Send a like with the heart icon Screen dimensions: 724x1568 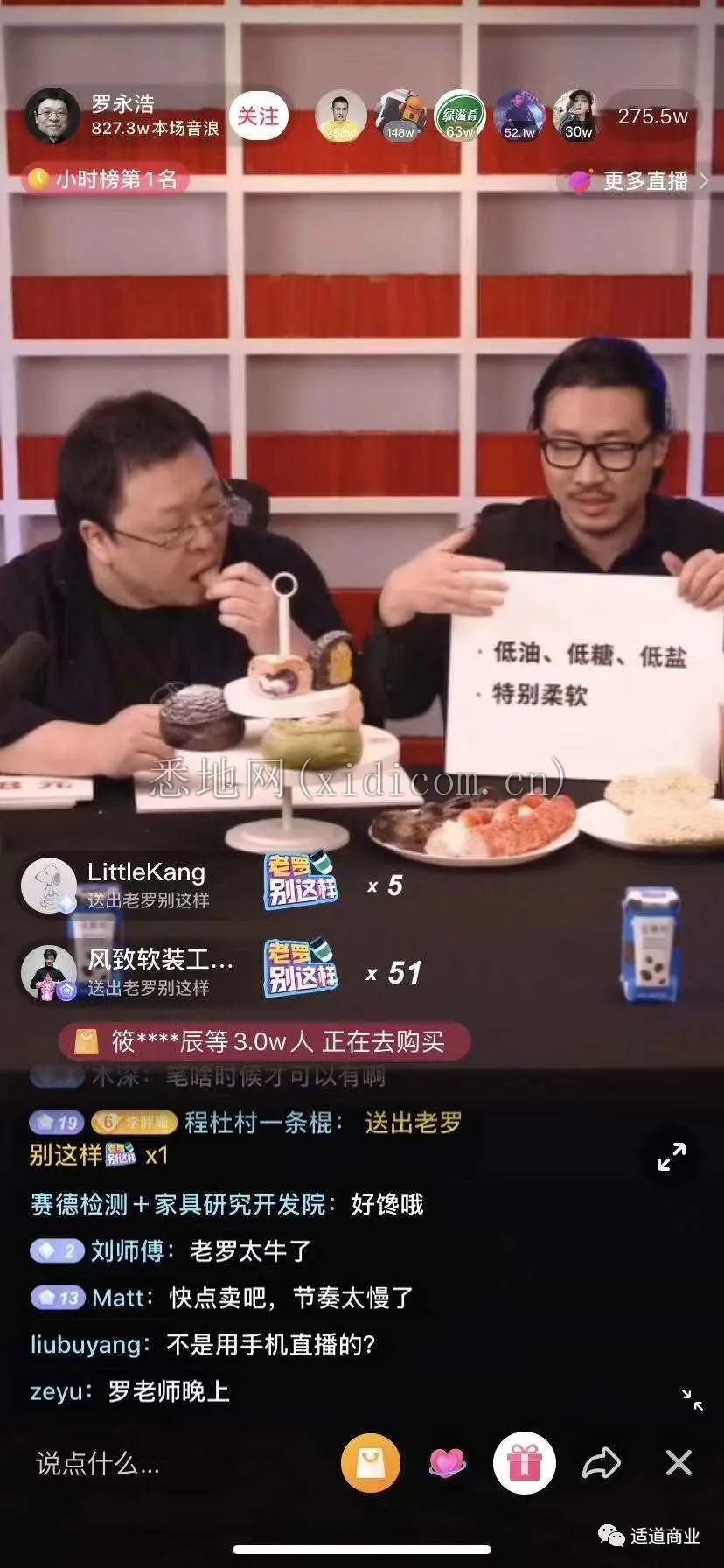point(447,1462)
